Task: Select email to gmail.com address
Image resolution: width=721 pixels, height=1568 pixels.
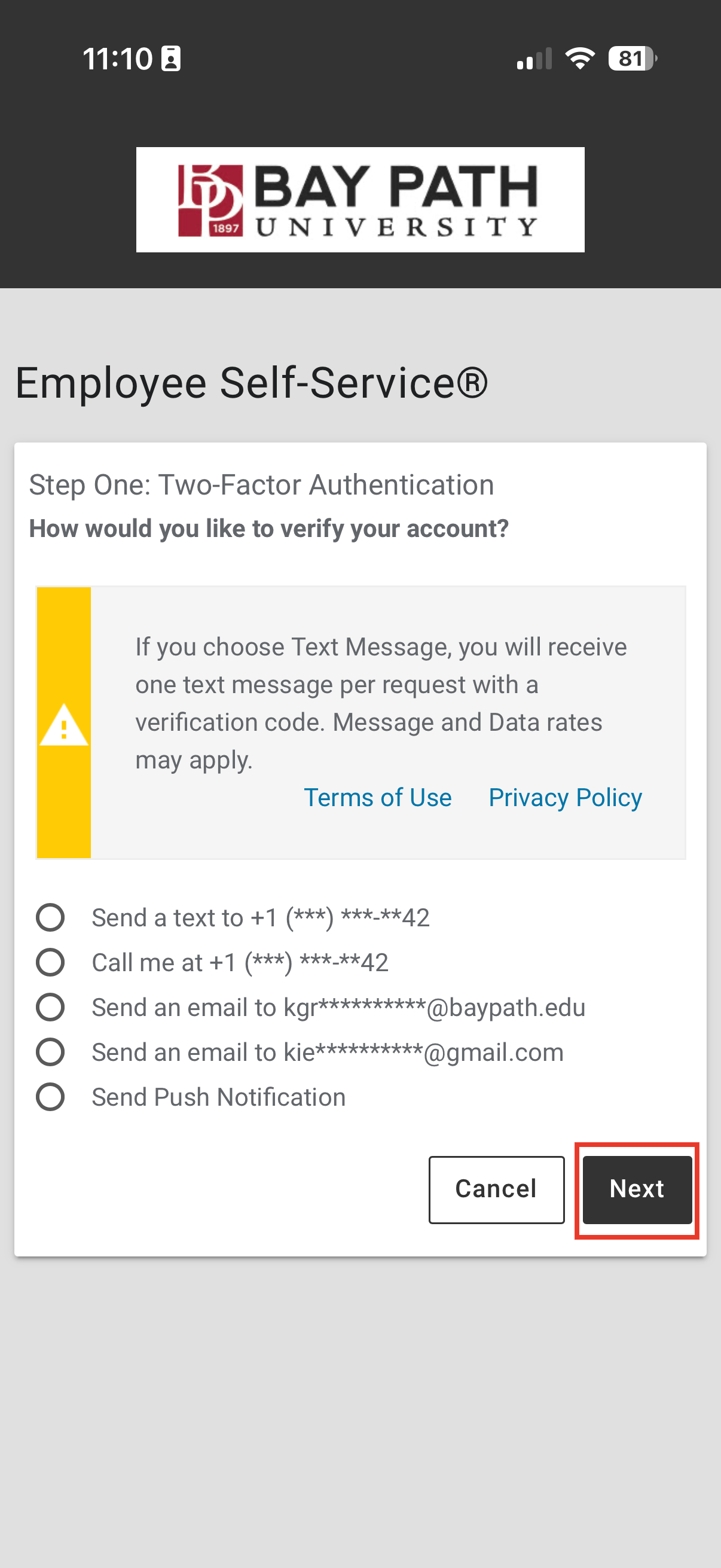Action: (50, 1052)
